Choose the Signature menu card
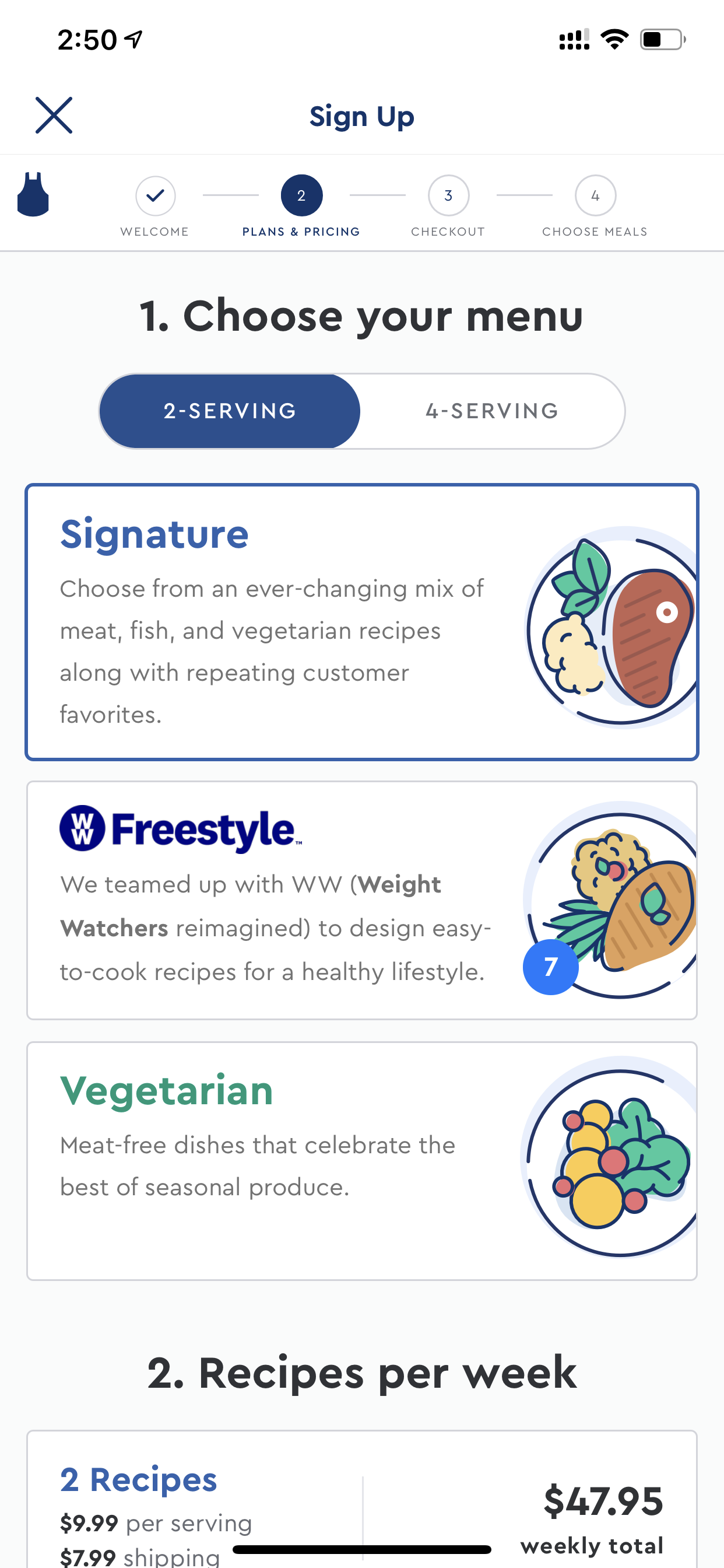 coord(362,622)
